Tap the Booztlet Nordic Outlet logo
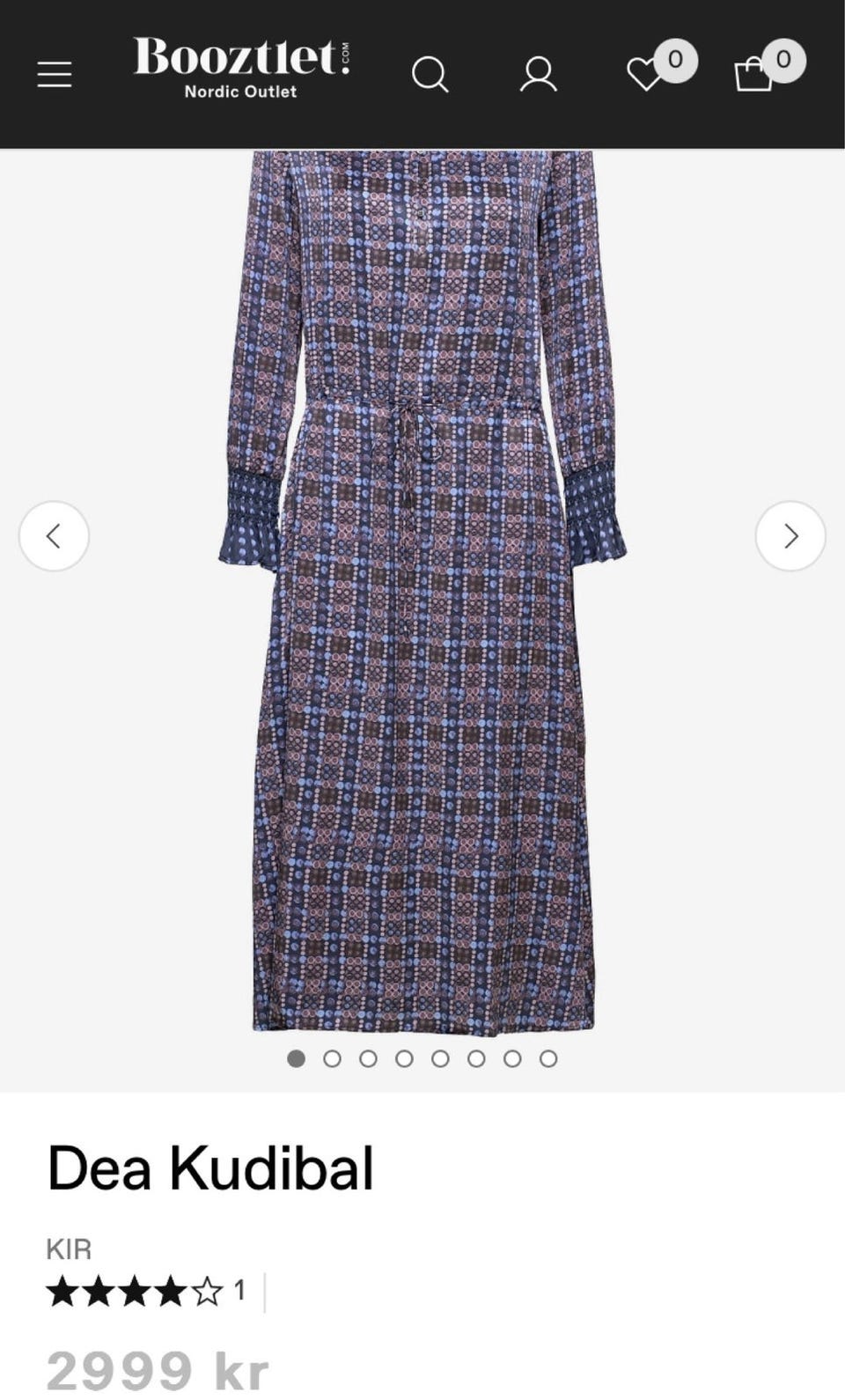The height and width of the screenshot is (1400, 845). point(241,68)
